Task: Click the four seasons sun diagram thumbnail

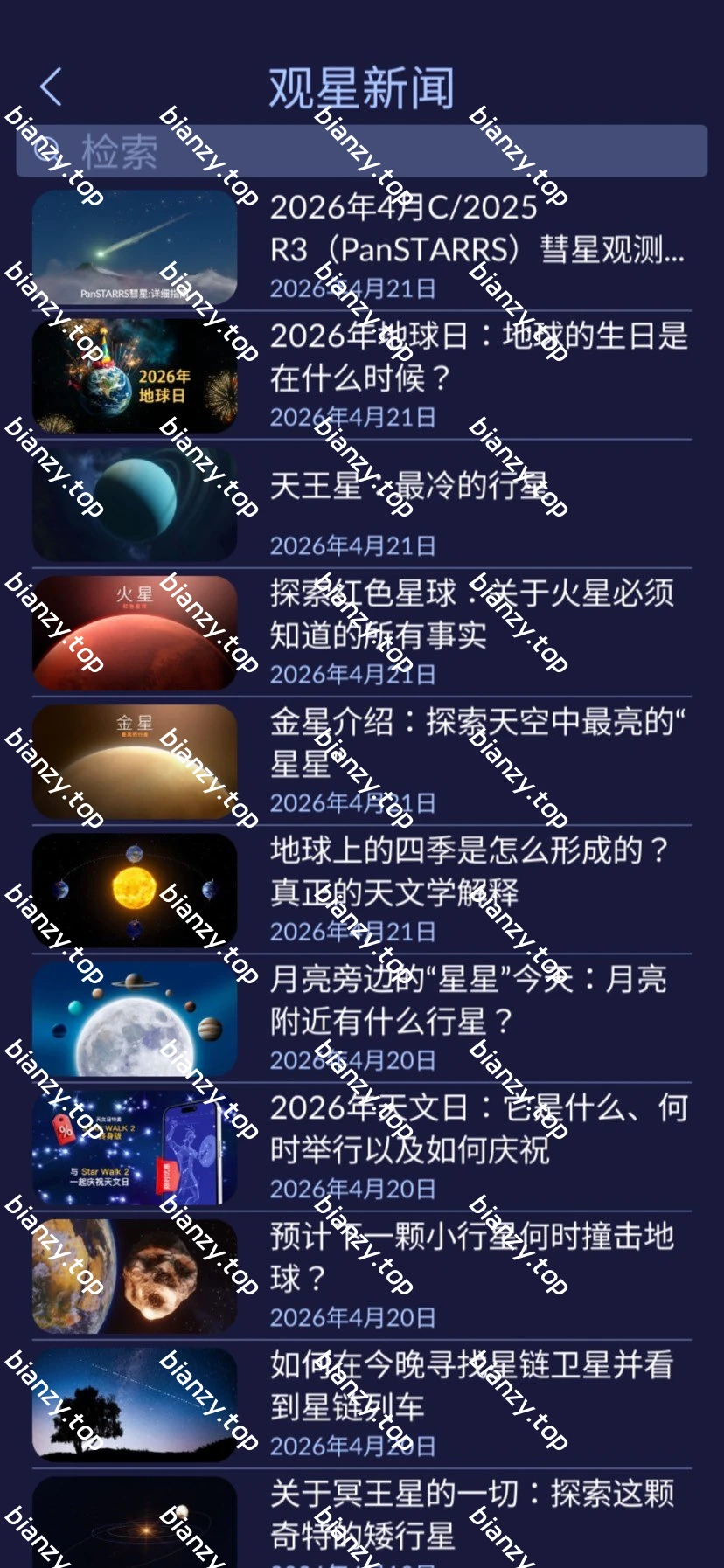Action: coord(135,888)
